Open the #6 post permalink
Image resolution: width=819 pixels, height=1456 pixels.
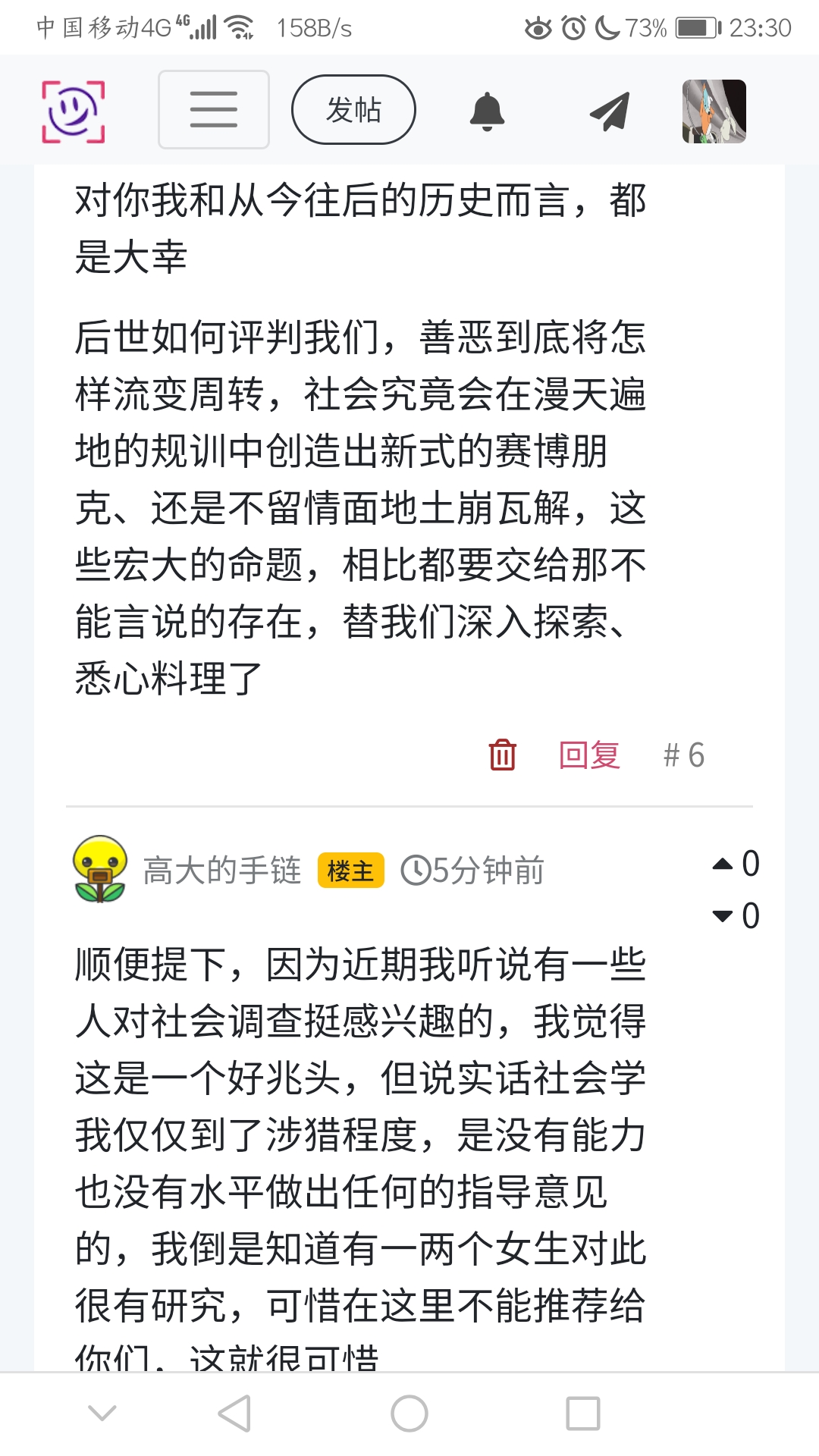684,755
